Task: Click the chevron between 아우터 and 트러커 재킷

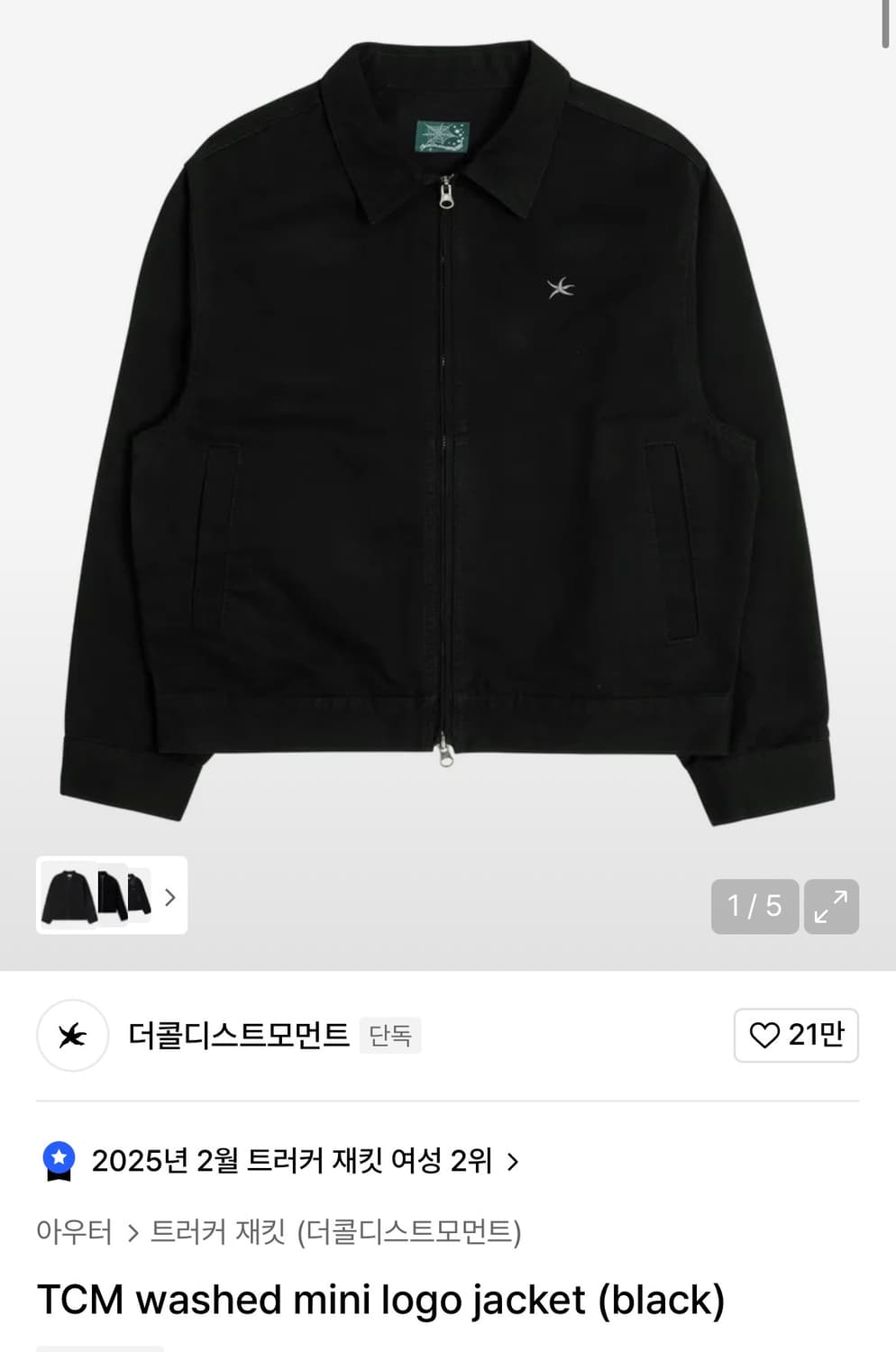Action: tap(133, 1232)
